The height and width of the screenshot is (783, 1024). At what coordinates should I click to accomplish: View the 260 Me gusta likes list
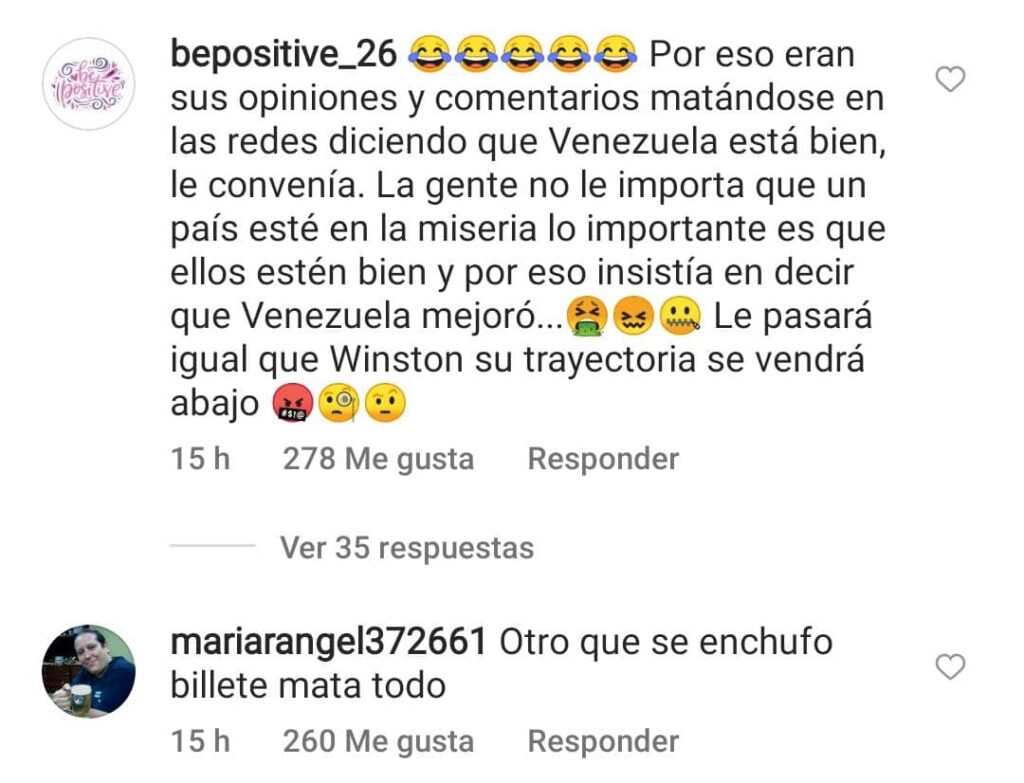(378, 742)
